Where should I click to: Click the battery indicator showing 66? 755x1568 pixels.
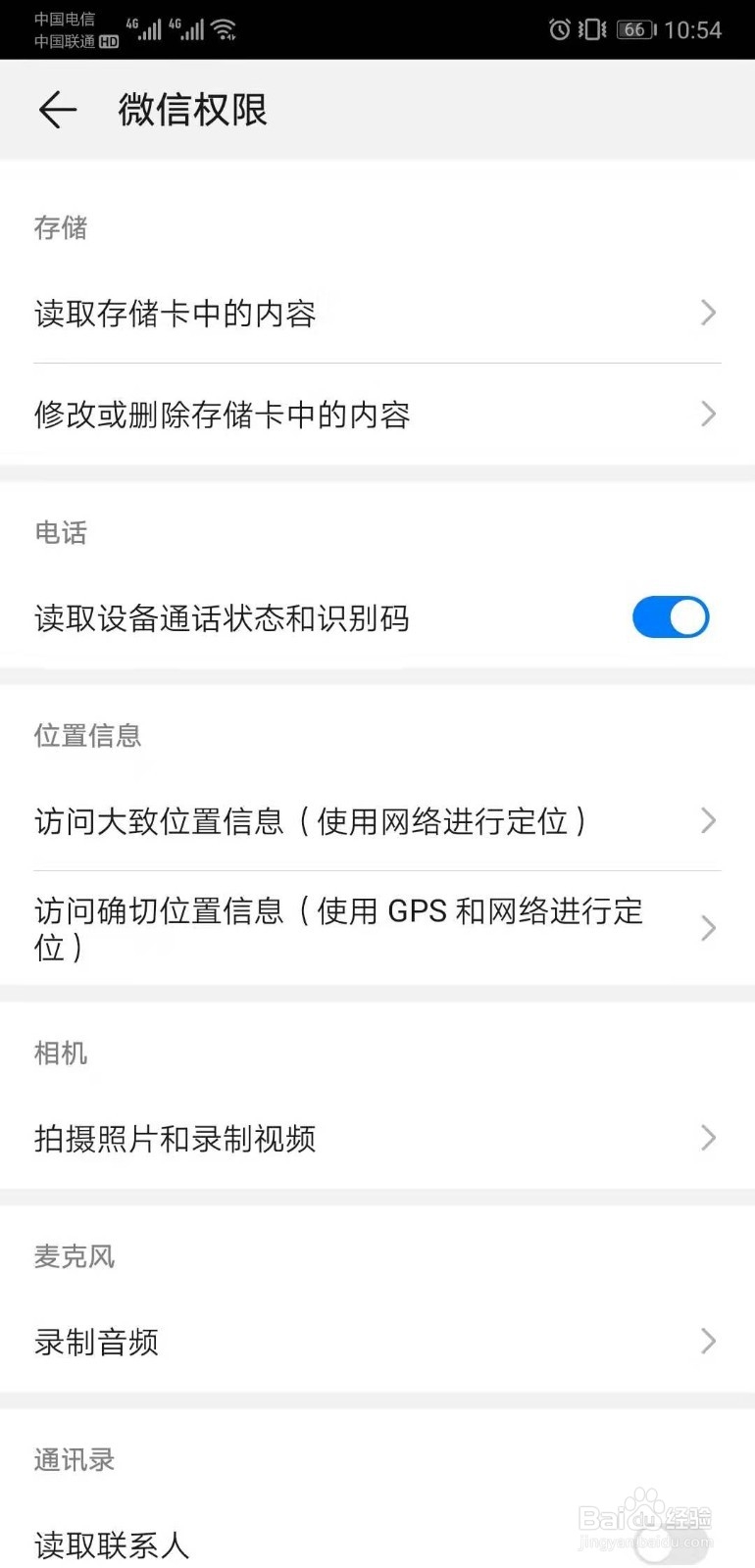tap(633, 29)
